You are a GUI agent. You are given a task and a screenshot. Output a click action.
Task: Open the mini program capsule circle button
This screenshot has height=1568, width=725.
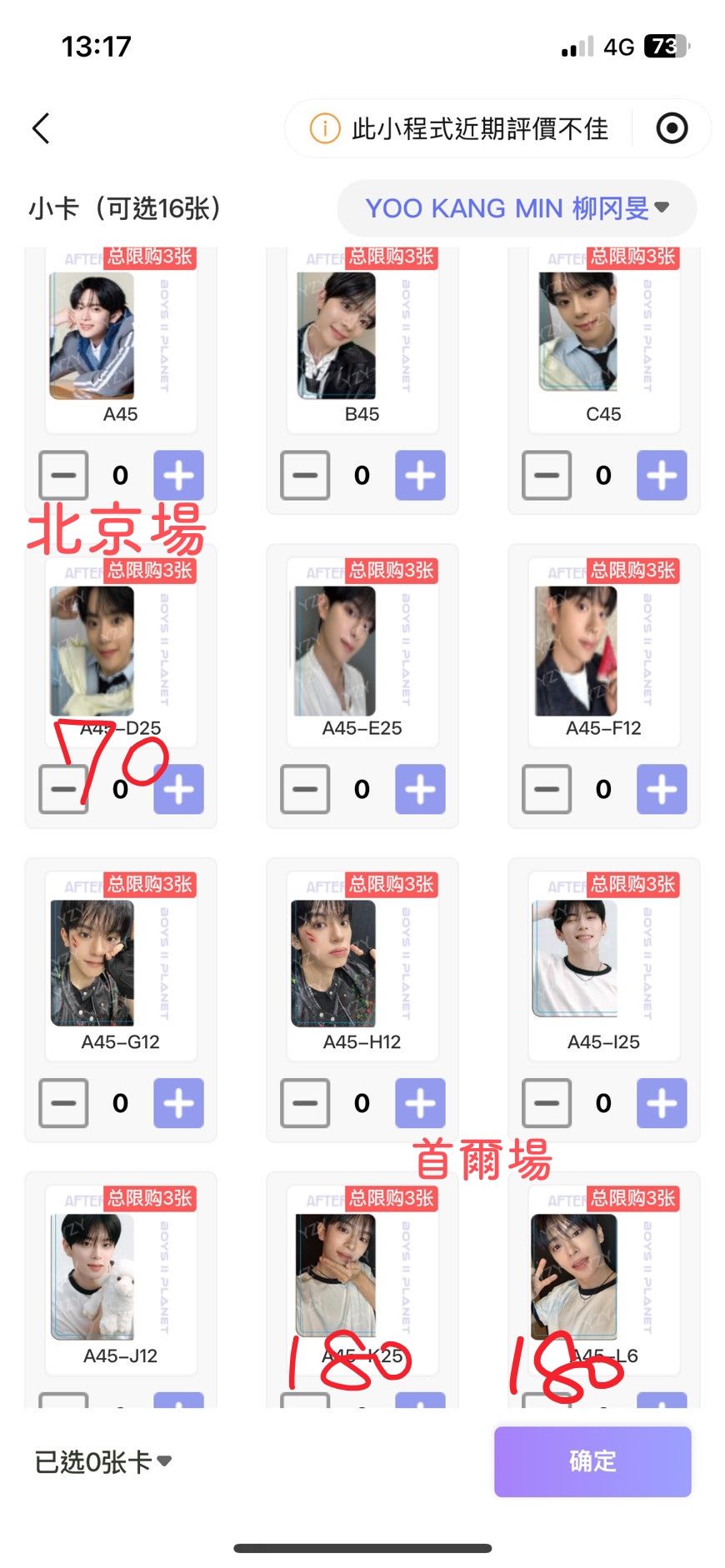(x=672, y=128)
